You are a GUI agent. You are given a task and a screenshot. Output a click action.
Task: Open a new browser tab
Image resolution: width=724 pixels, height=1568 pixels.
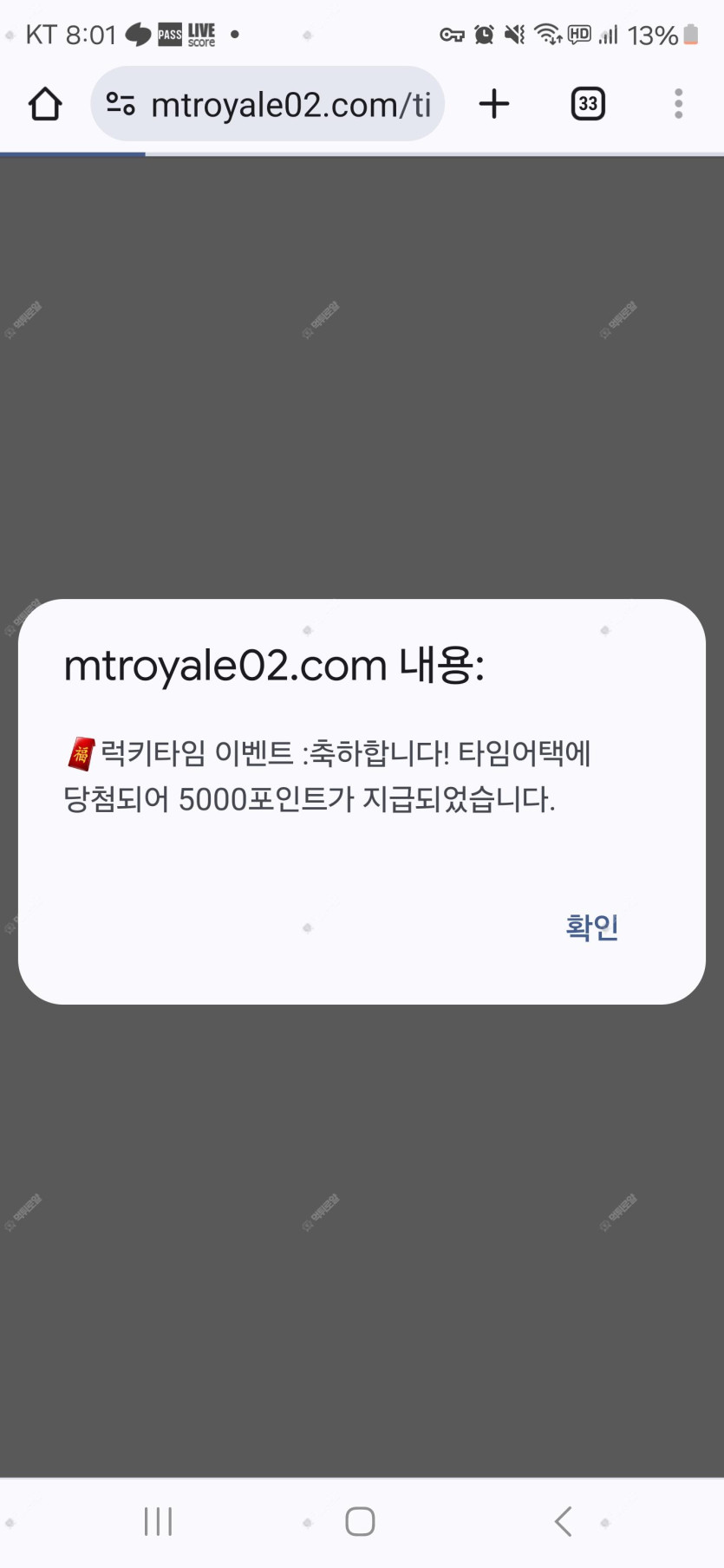494,104
